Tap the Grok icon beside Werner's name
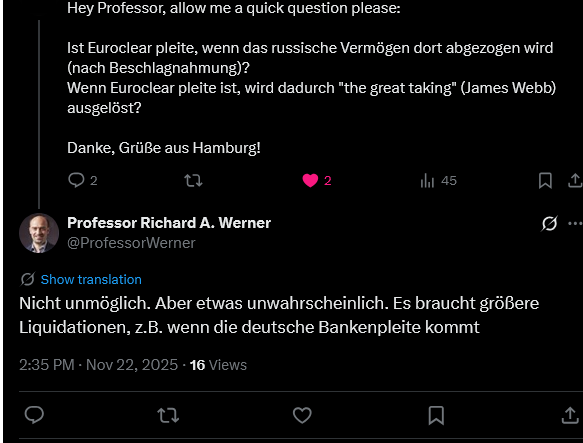The width and height of the screenshot is (583, 443). click(x=549, y=224)
